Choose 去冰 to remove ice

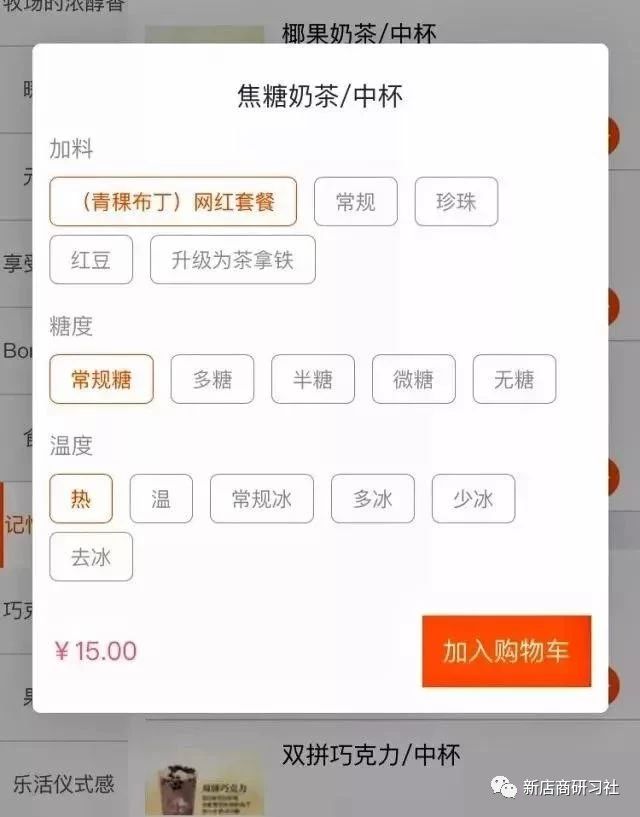91,557
